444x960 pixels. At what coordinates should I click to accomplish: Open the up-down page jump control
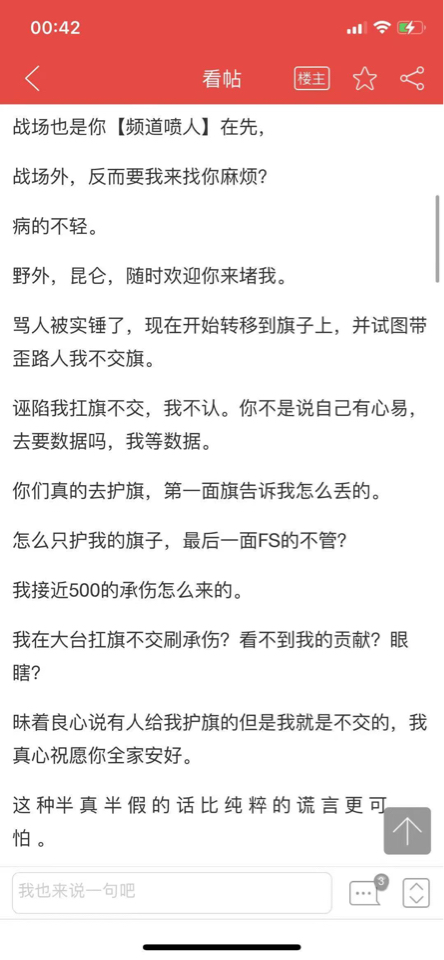coord(416,893)
